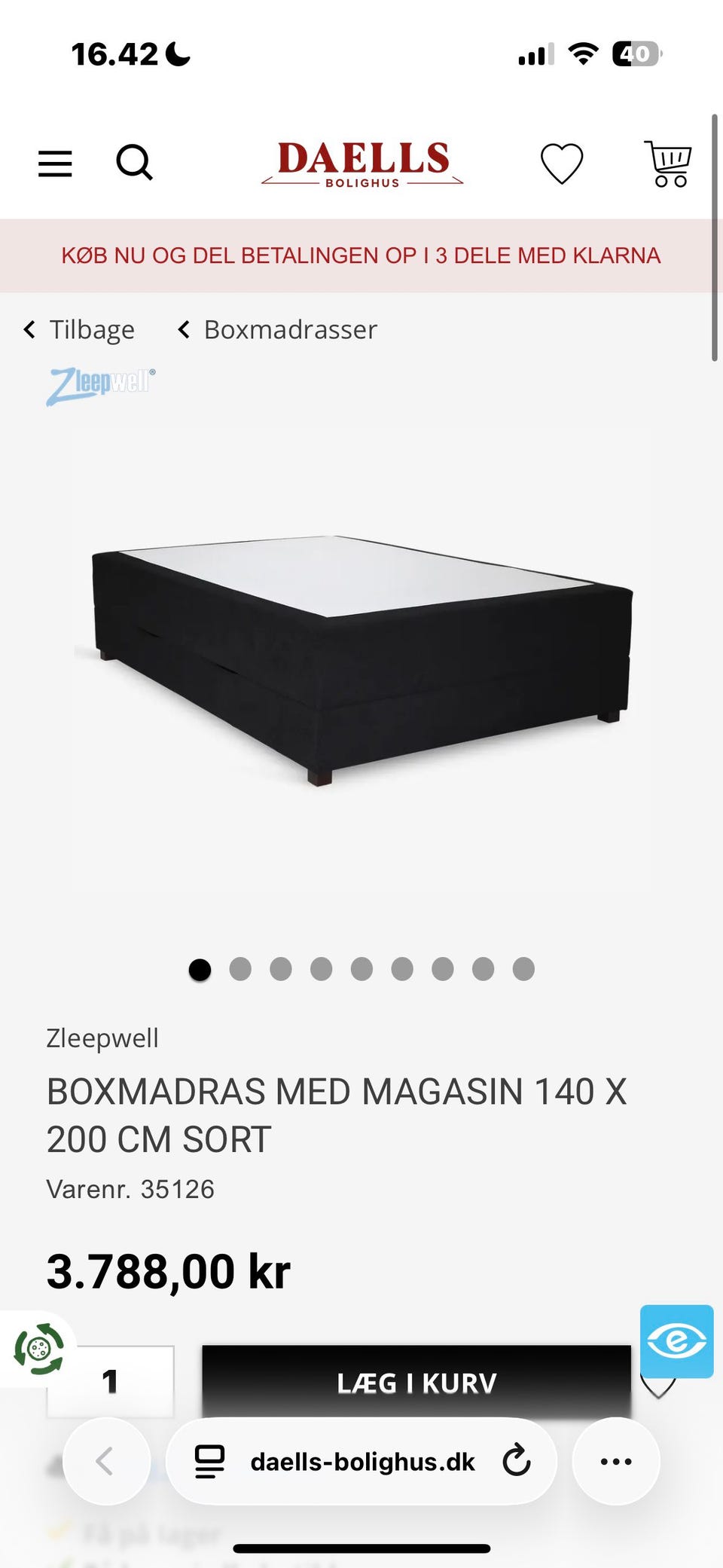
Task: Open the hamburger menu
Action: point(55,163)
